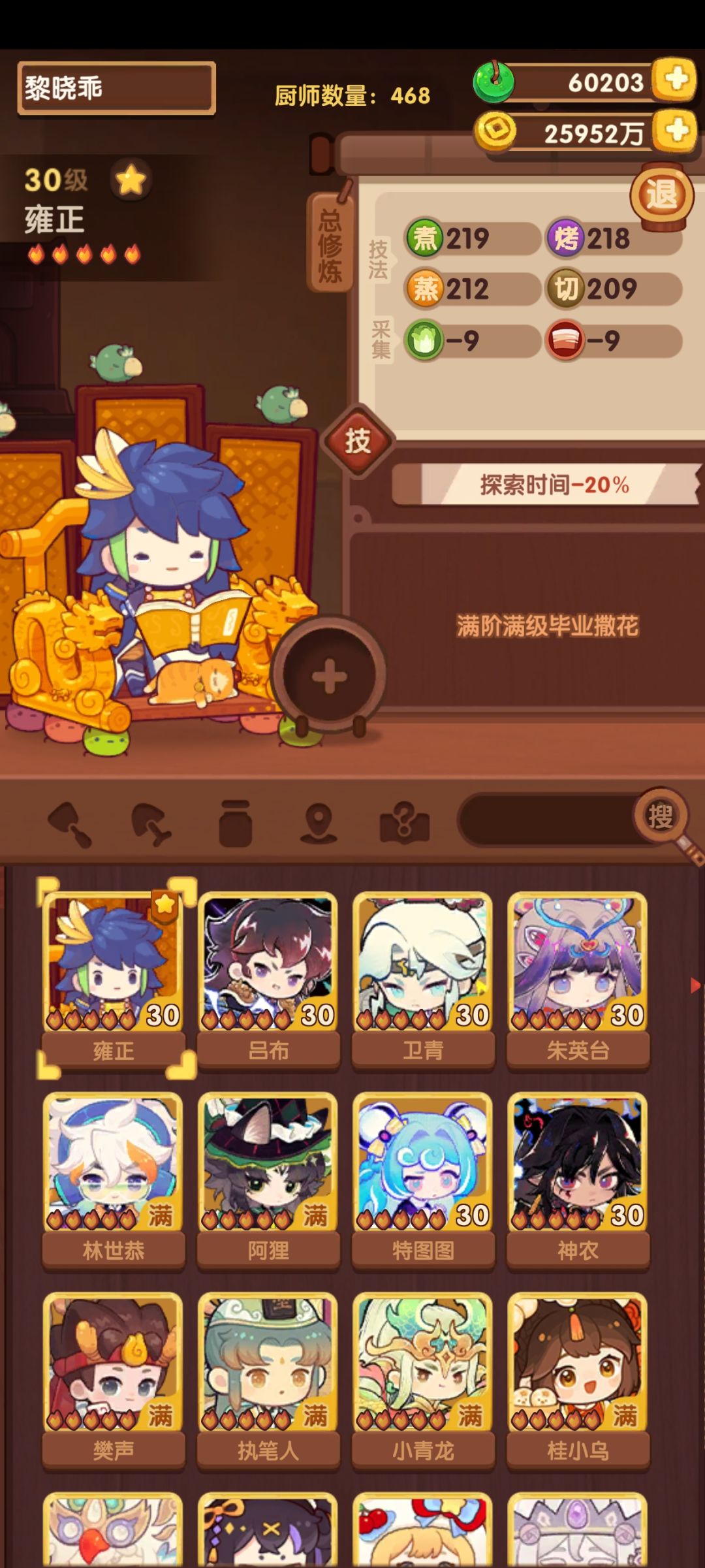Tap the star badge beside 30级
Viewport: 705px width, 1568px height.
tap(131, 180)
